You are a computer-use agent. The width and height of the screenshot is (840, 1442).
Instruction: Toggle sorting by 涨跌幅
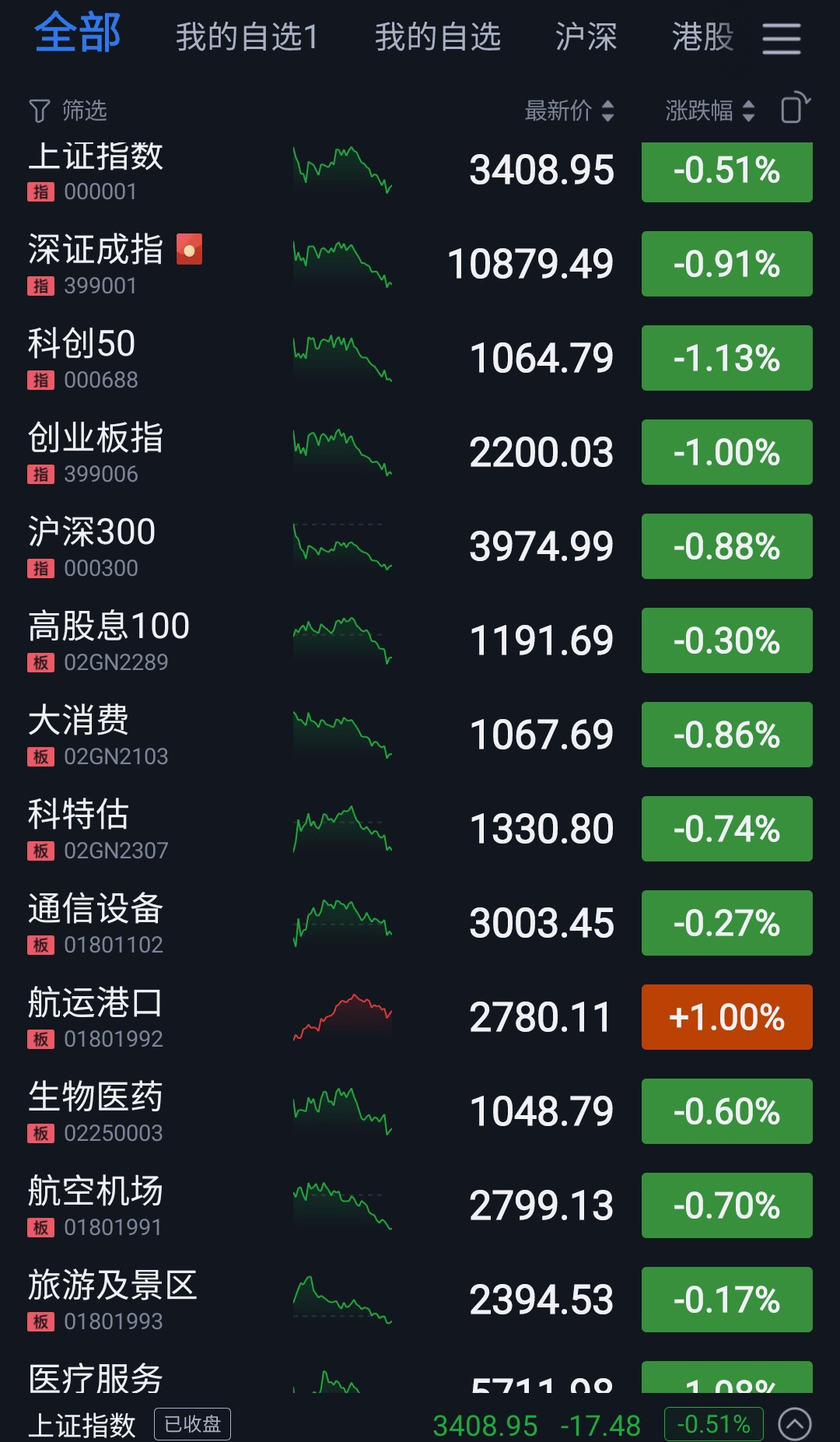[698, 111]
